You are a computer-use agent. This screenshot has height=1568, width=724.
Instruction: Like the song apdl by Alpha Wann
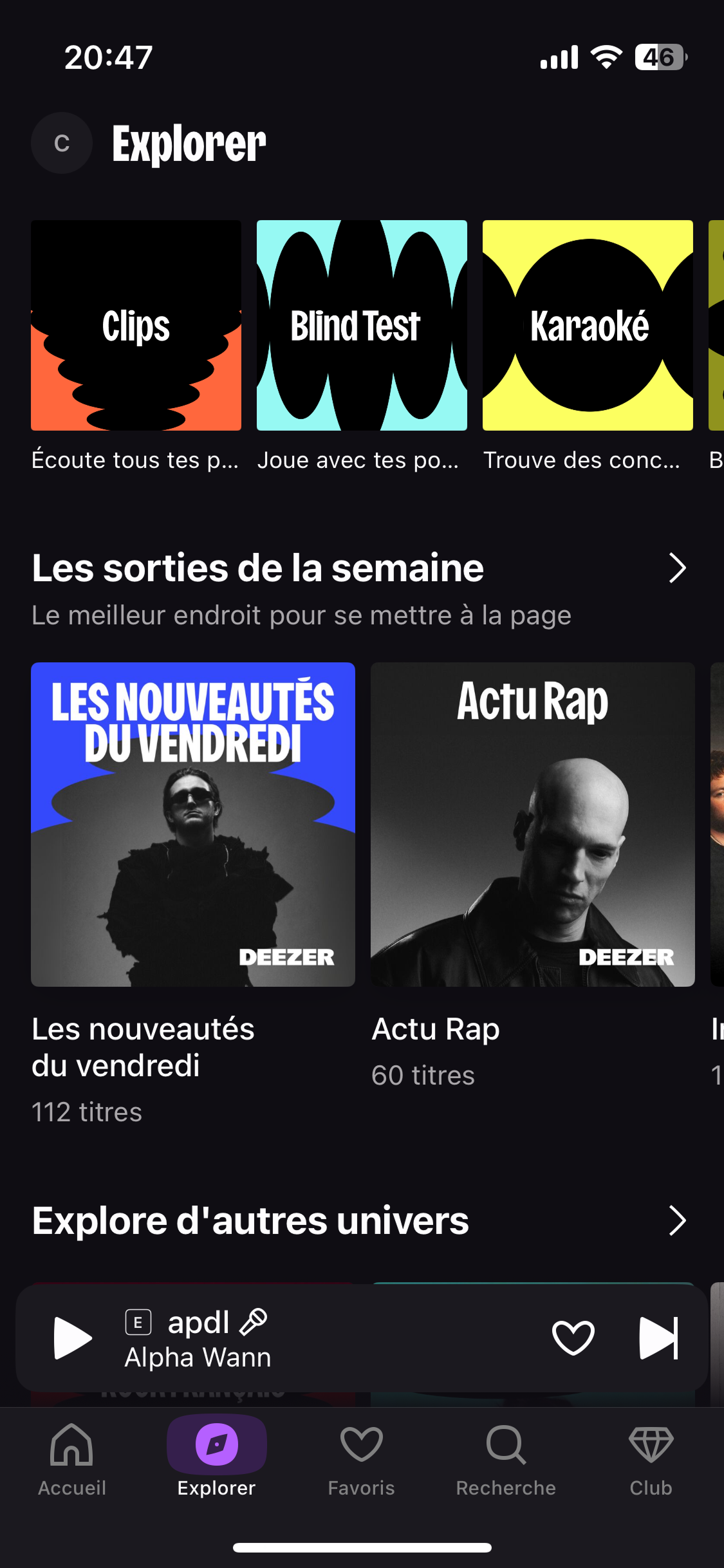pyautogui.click(x=573, y=1338)
